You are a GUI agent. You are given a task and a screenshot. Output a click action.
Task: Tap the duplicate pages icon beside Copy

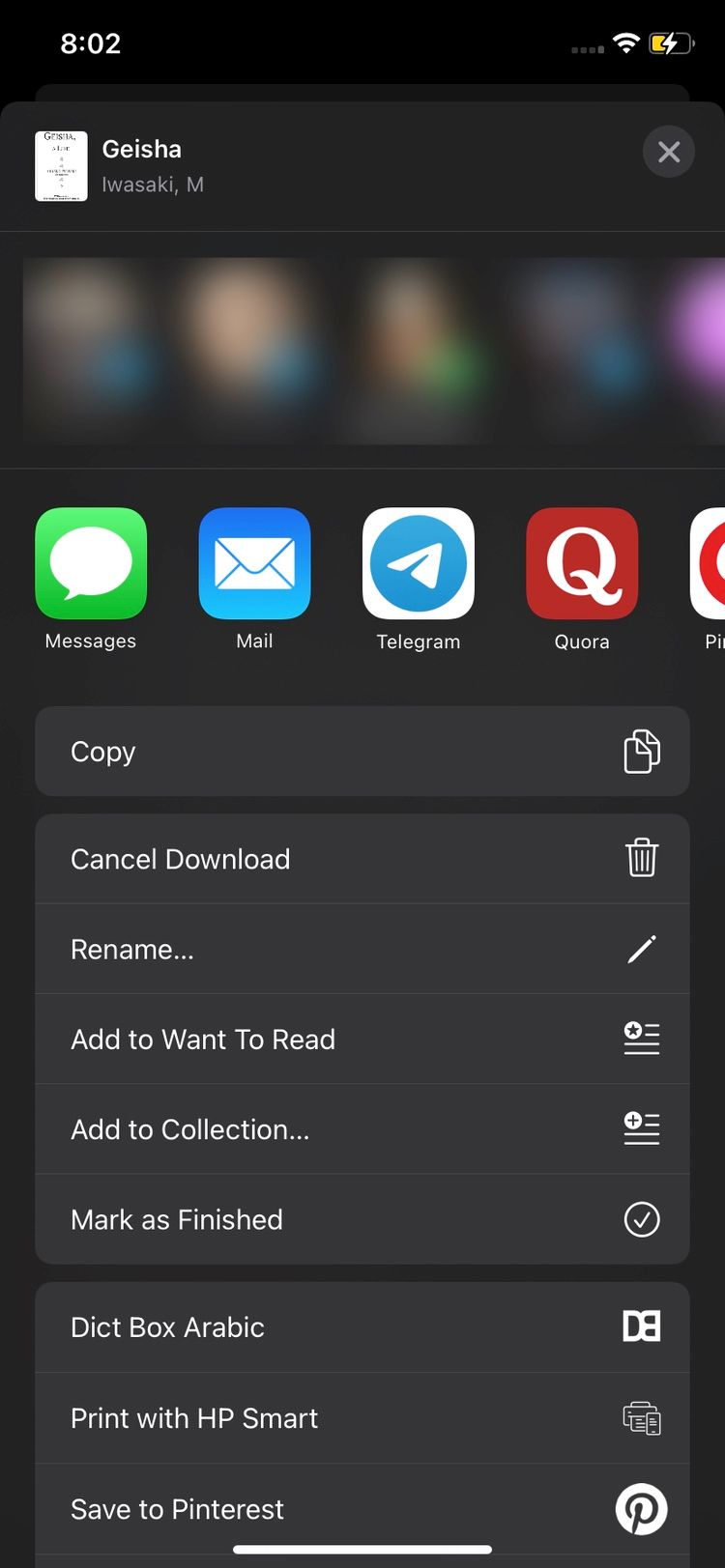[642, 751]
